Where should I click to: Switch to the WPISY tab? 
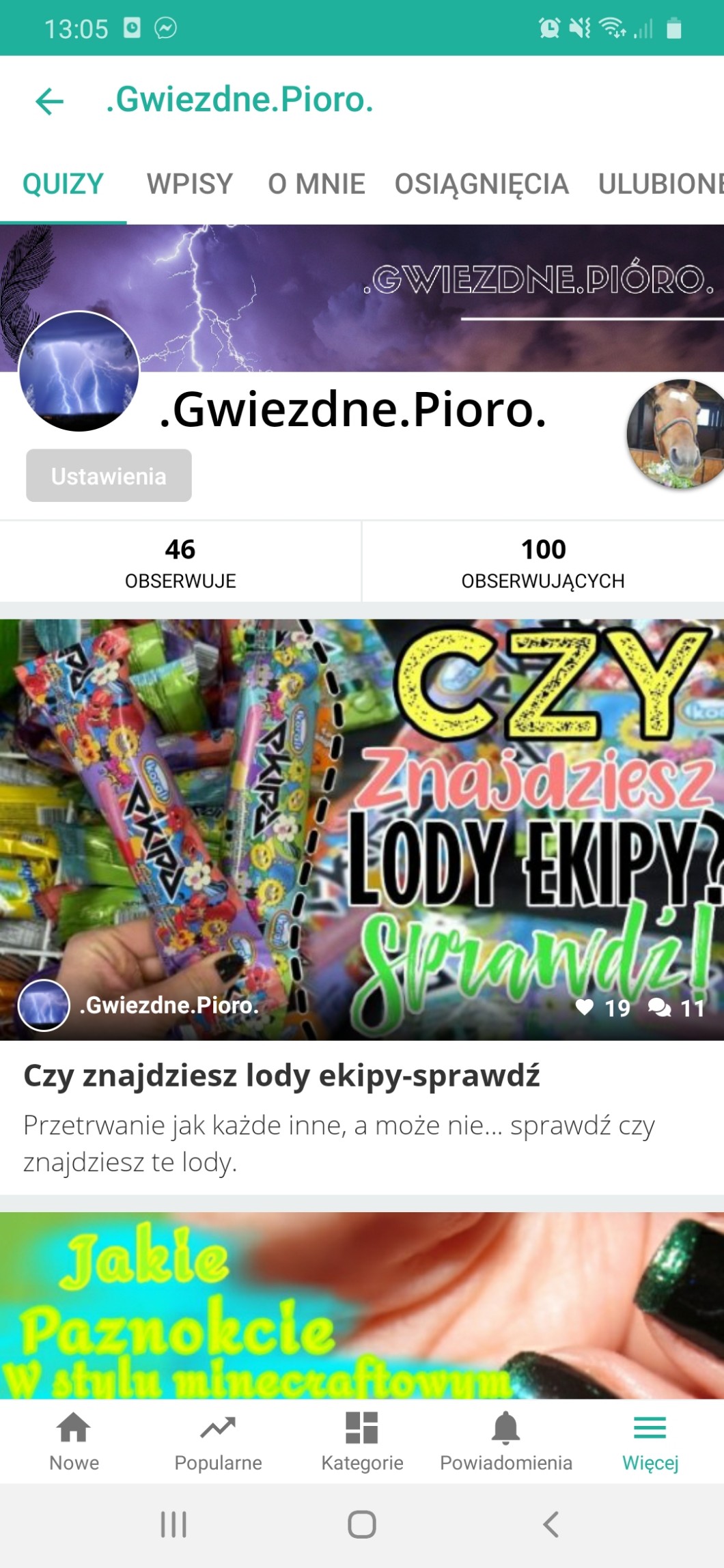tap(189, 184)
